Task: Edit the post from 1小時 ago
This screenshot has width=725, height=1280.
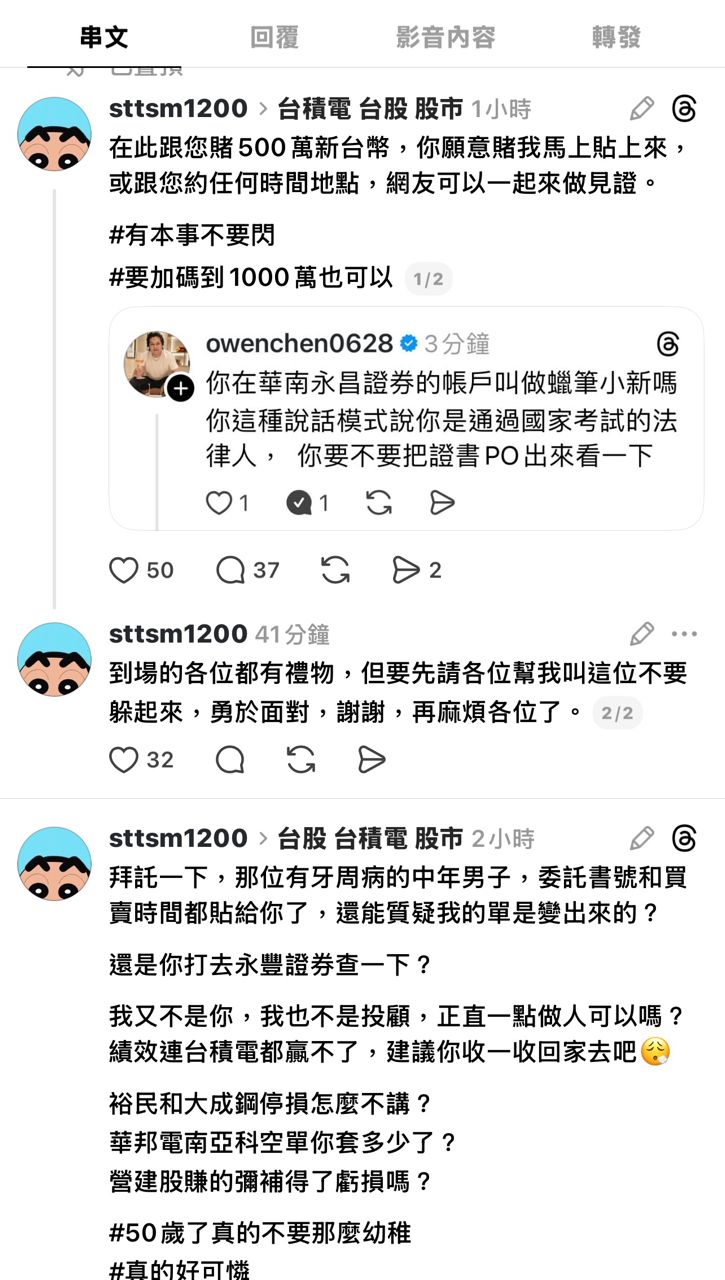Action: click(642, 109)
